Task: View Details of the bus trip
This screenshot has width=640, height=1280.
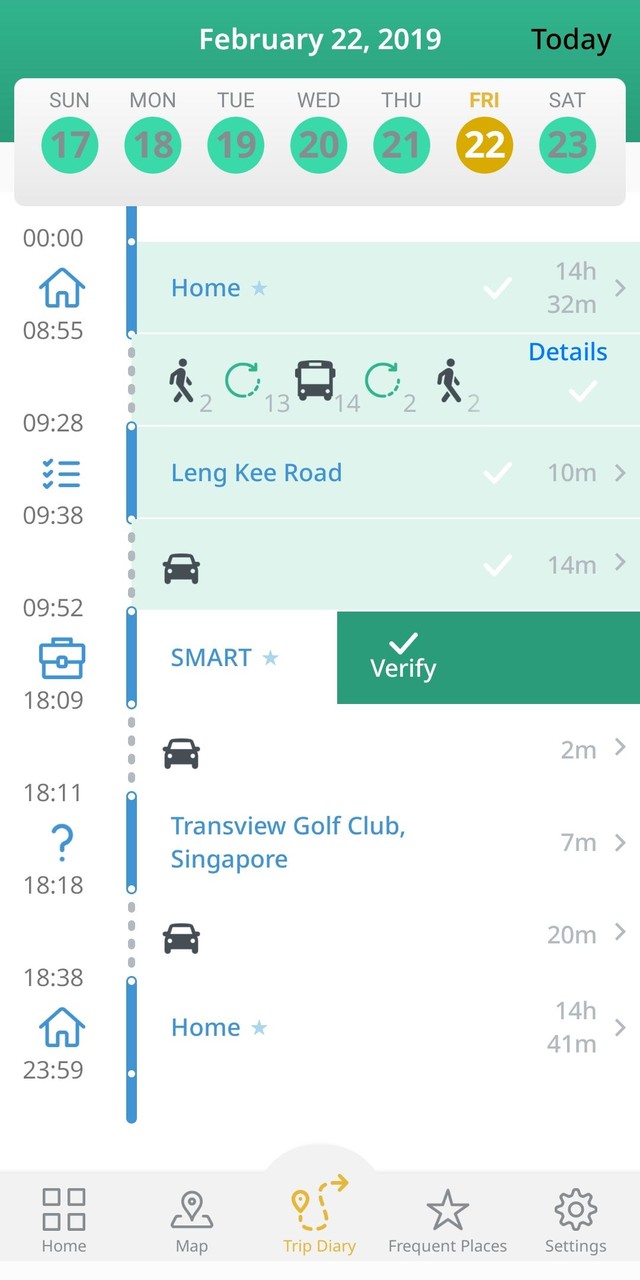Action: pyautogui.click(x=567, y=352)
